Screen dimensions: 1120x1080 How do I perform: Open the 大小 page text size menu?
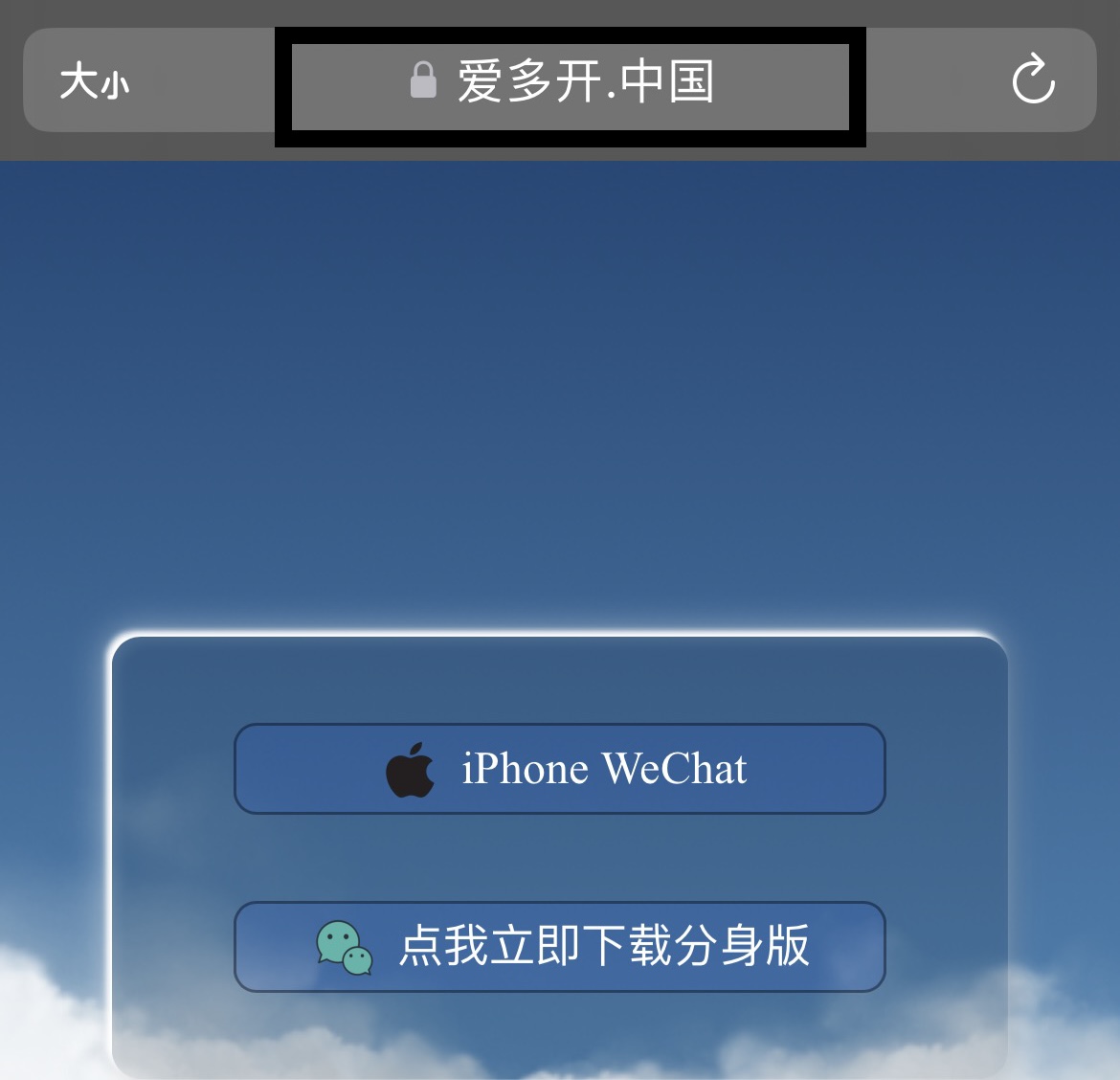tap(94, 81)
